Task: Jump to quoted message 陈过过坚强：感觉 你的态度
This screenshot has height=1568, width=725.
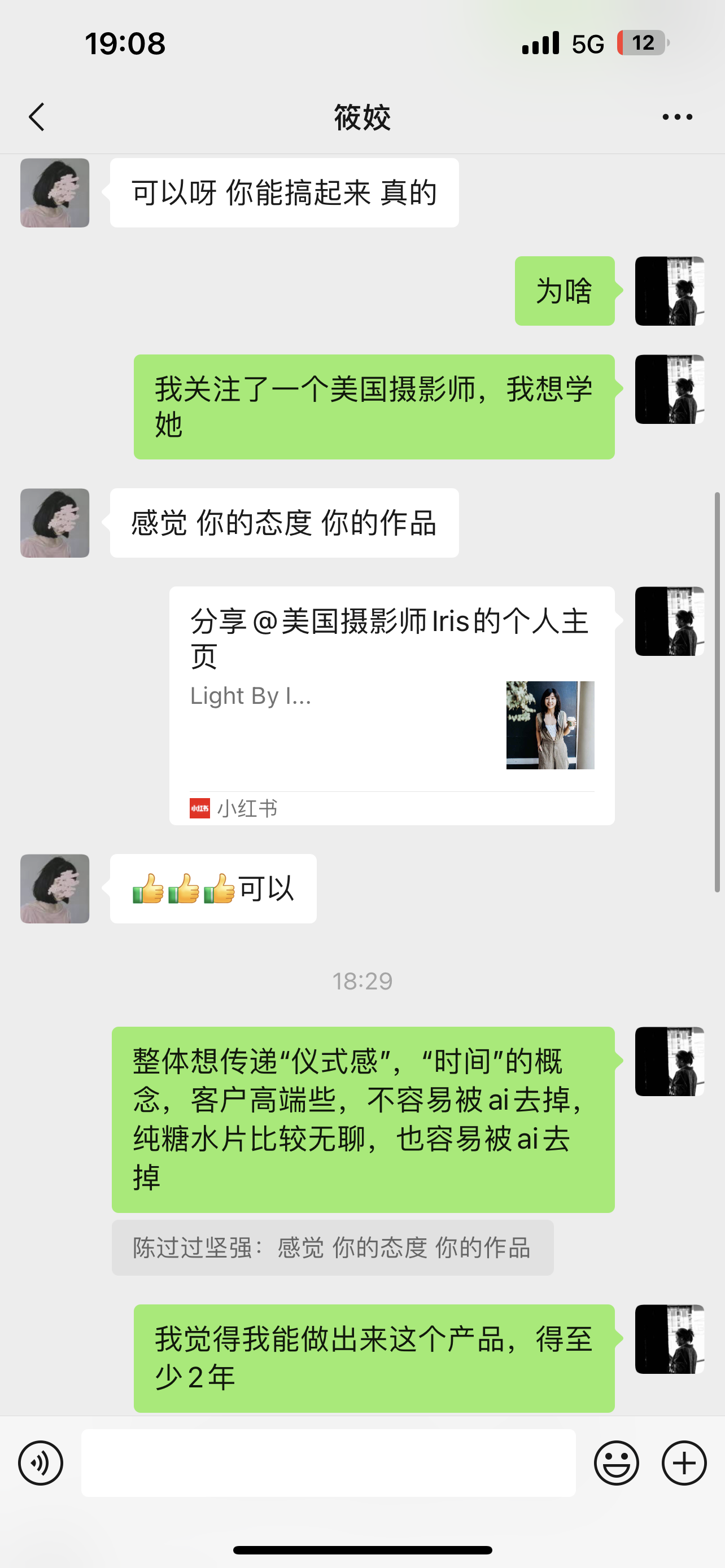Action: (333, 1248)
